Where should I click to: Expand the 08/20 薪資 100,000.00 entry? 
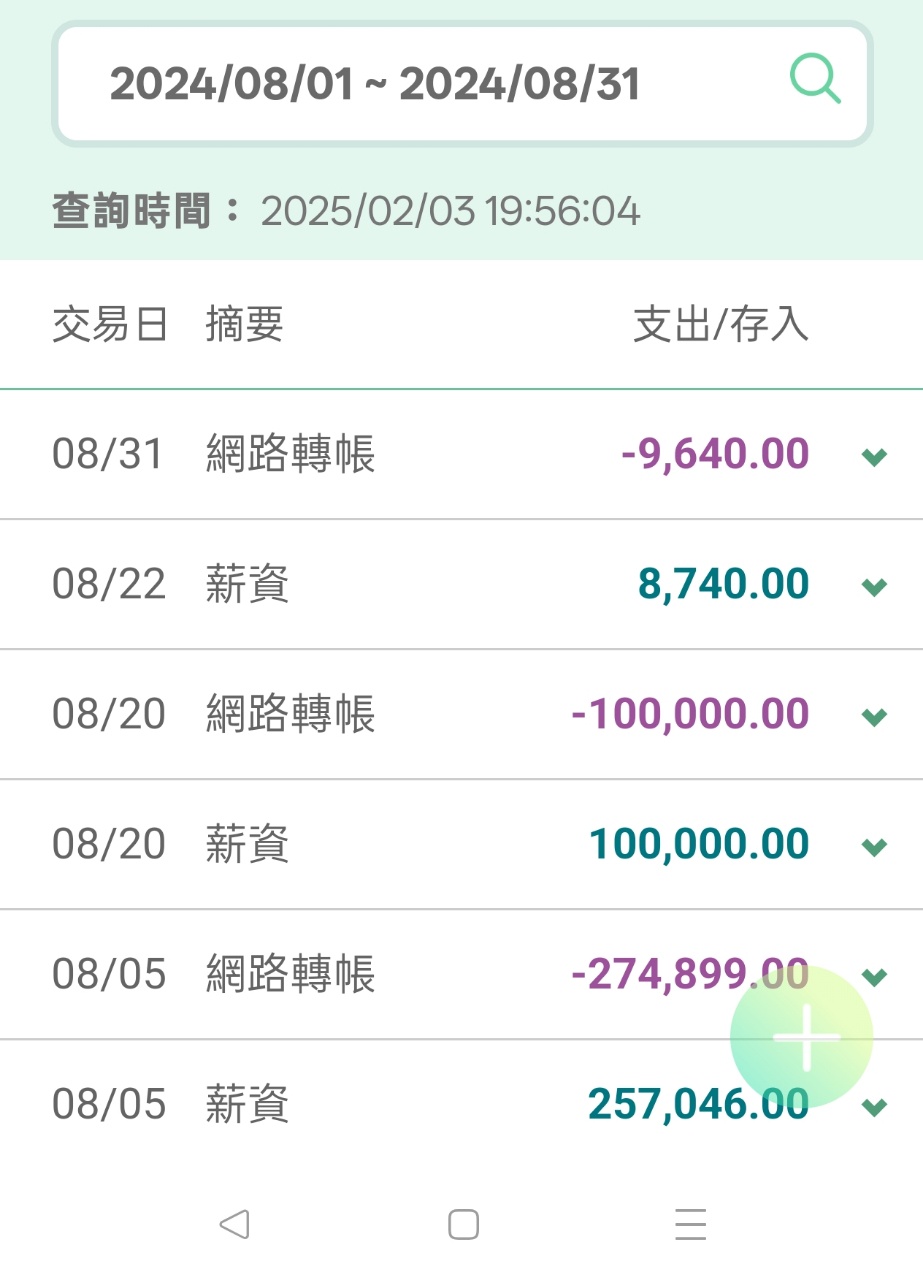[x=874, y=847]
